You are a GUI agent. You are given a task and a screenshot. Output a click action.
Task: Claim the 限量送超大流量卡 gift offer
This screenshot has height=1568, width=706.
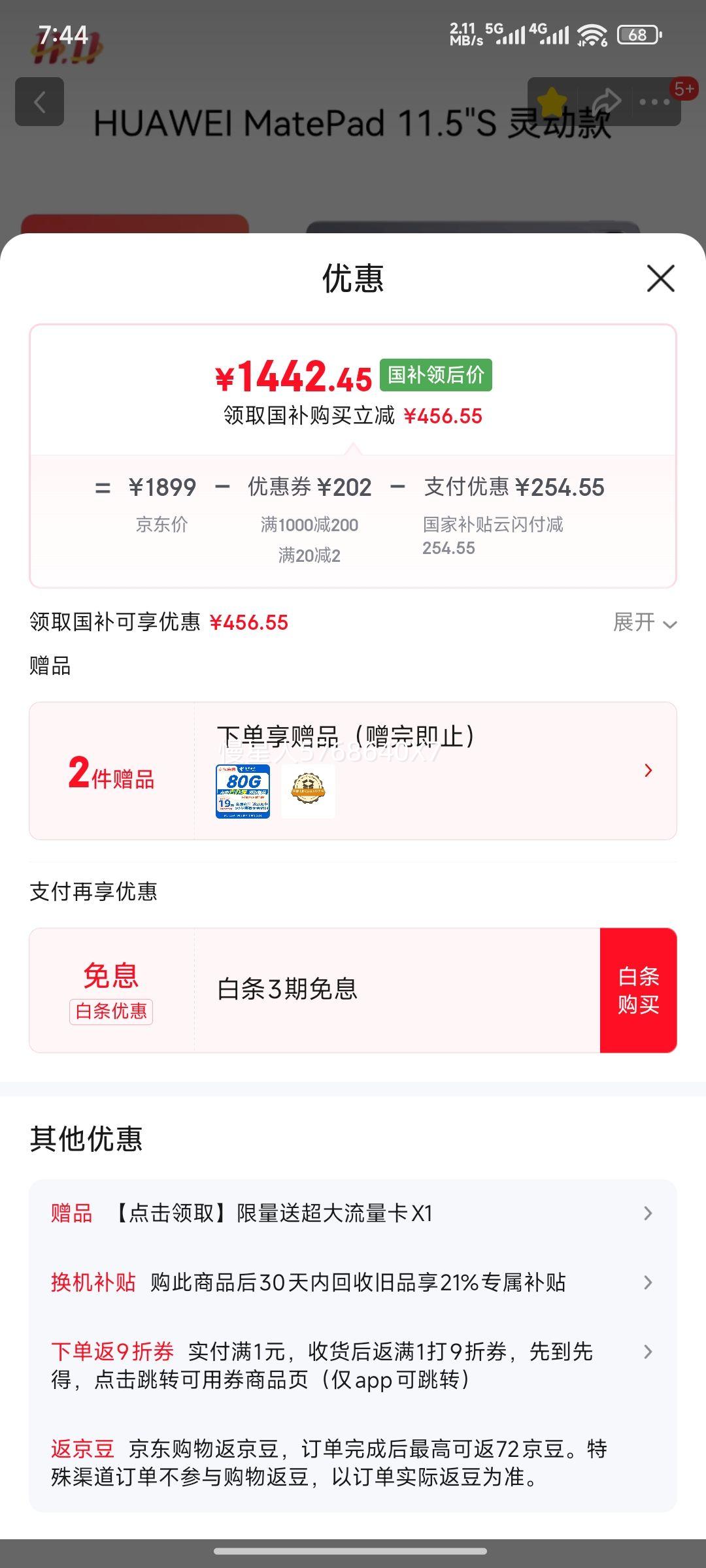pos(353,1213)
